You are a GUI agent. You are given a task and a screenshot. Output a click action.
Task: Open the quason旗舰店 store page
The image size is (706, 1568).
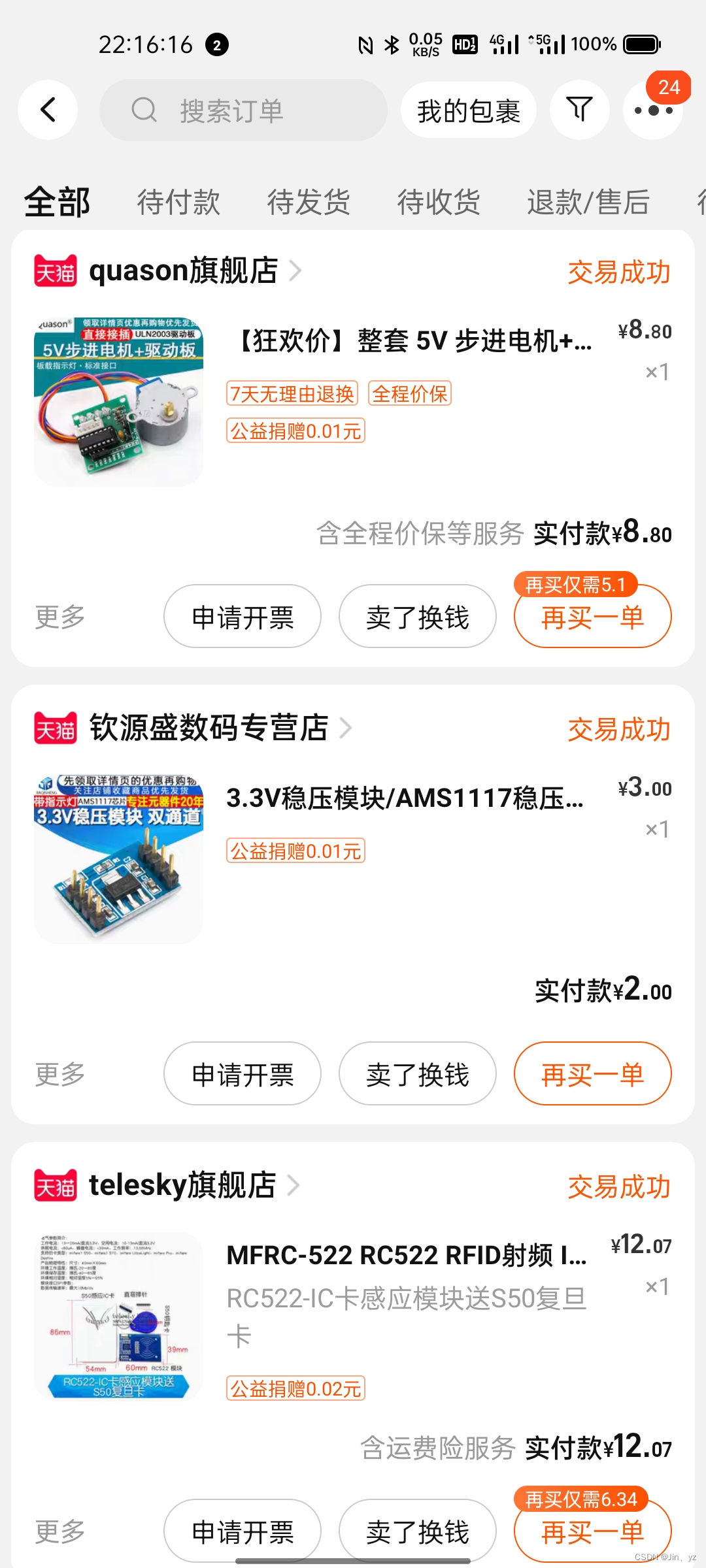click(184, 271)
